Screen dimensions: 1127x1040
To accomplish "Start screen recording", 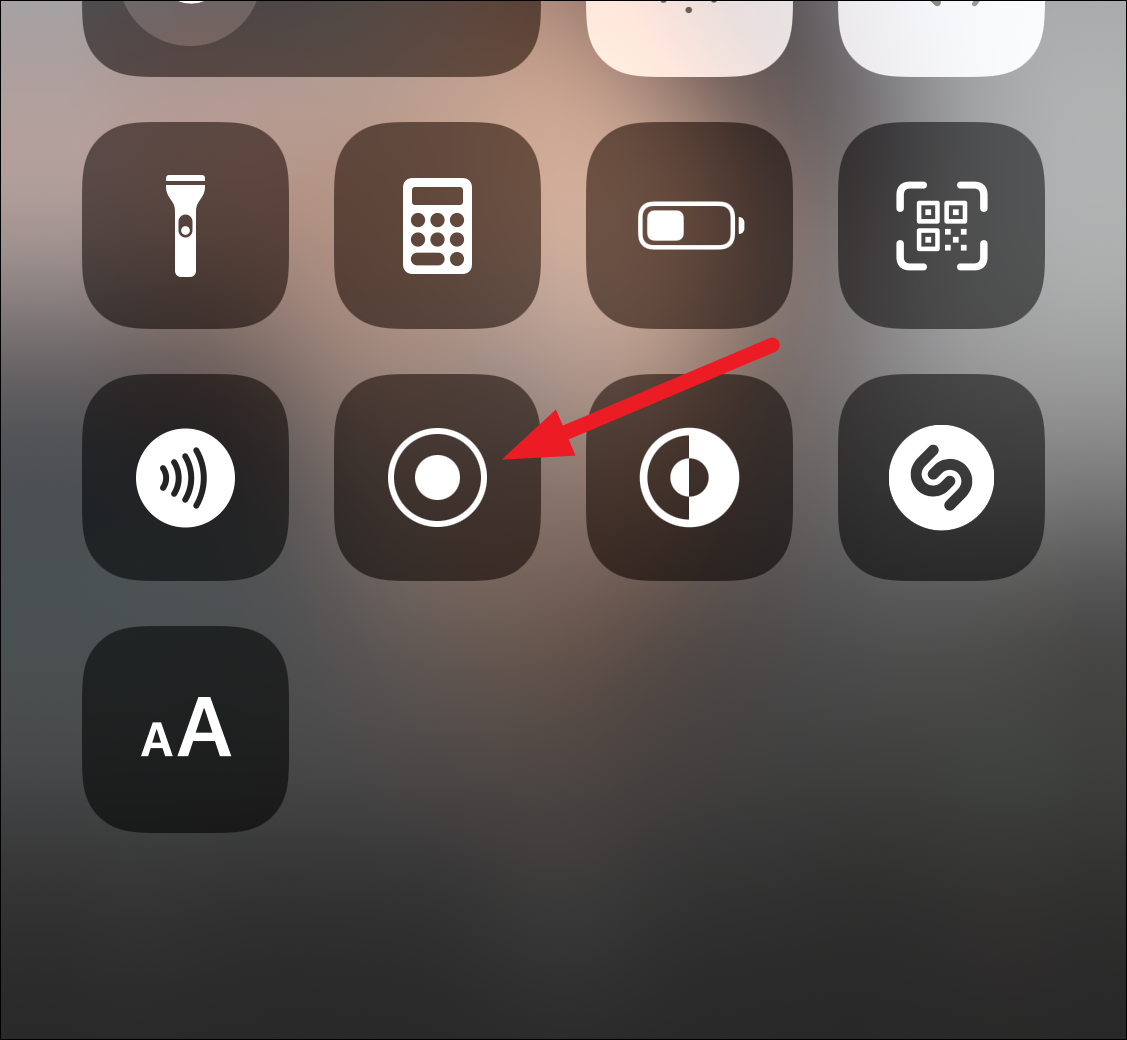I will point(437,477).
